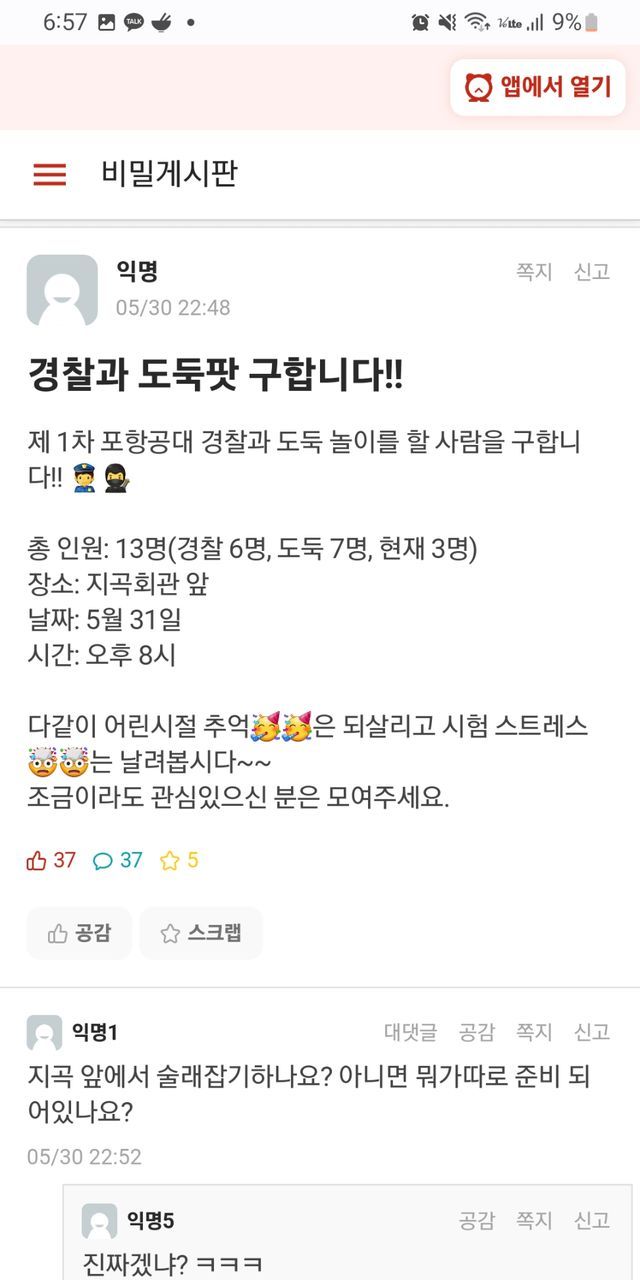The width and height of the screenshot is (640, 1280).
Task: Like 익명1's comment with 공감
Action: coord(477,1032)
